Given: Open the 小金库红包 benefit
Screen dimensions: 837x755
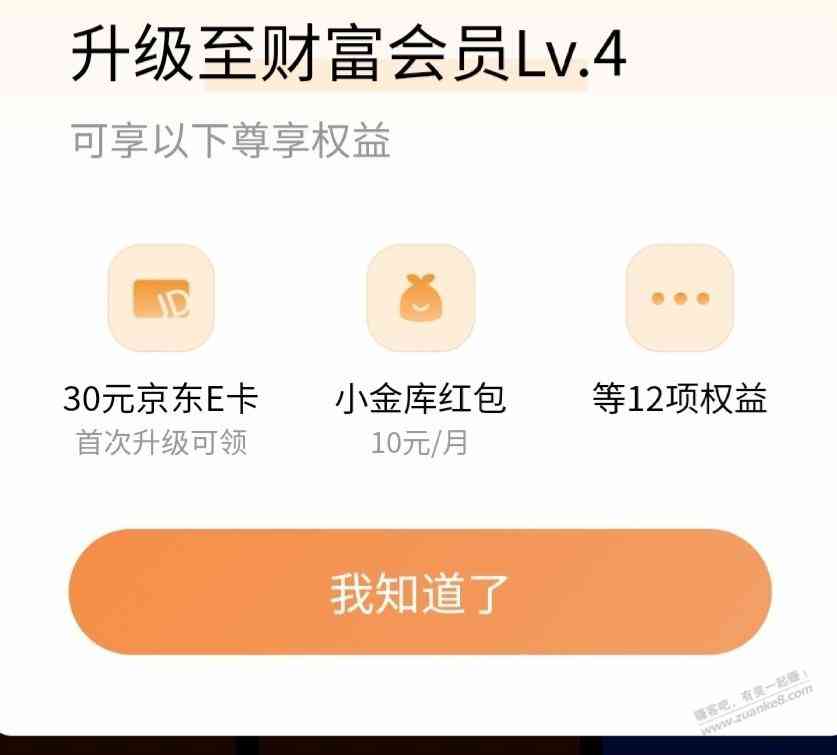Looking at the screenshot, I should 420,298.
